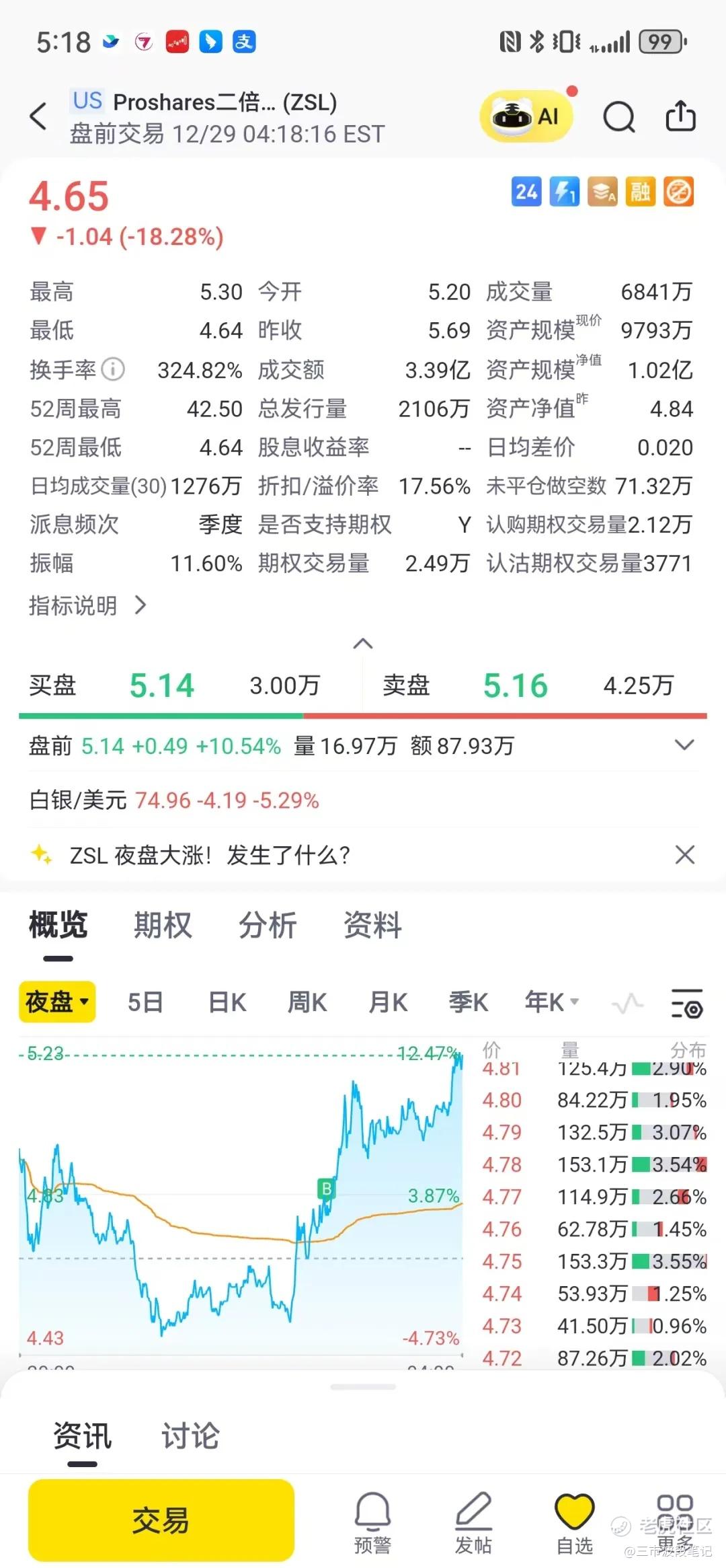Viewport: 726px width, 1568px height.
Task: Select the 日K chart view
Action: (x=227, y=1002)
